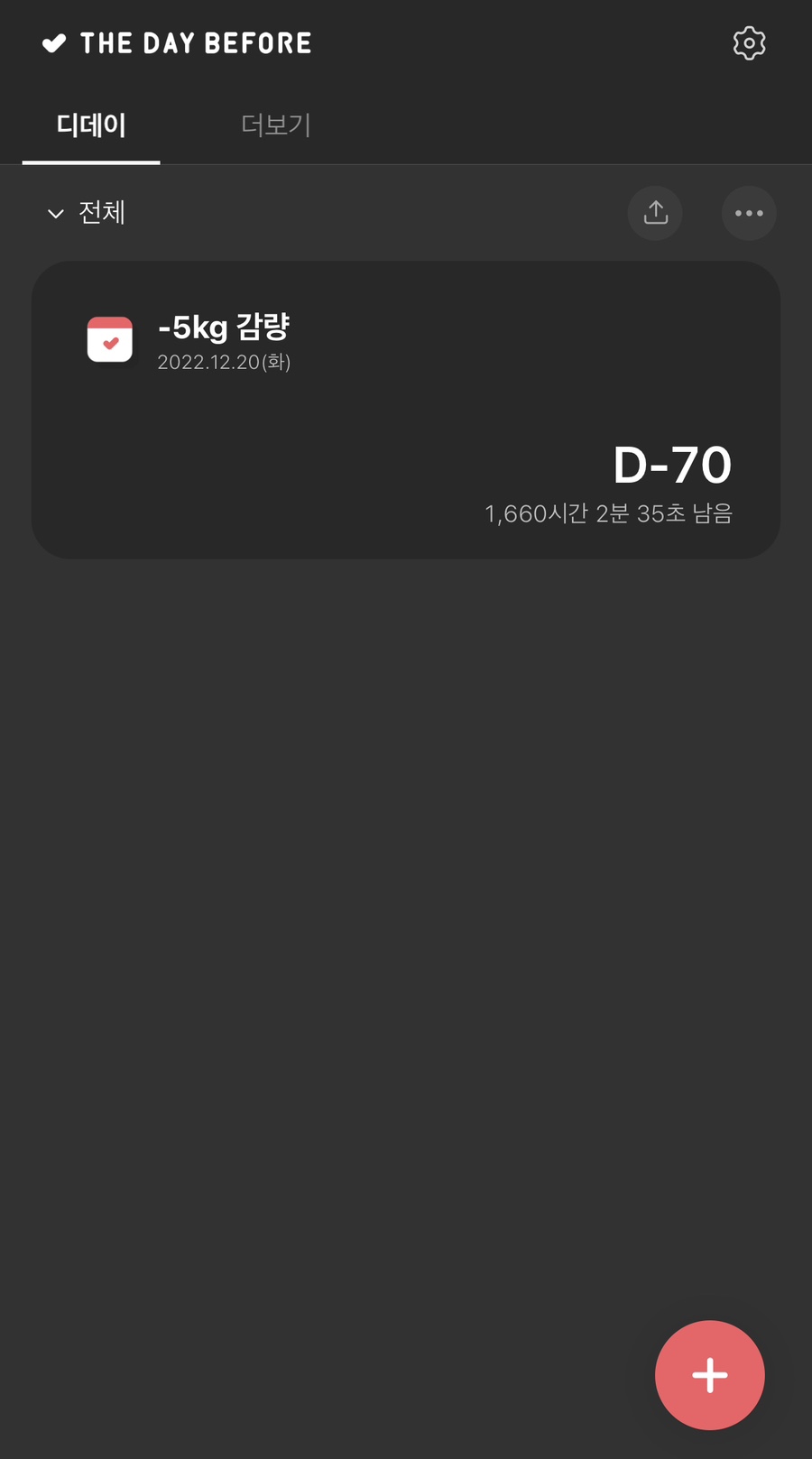The width and height of the screenshot is (812, 1459).
Task: Switch to the 더보기 tab
Action: coord(276,125)
